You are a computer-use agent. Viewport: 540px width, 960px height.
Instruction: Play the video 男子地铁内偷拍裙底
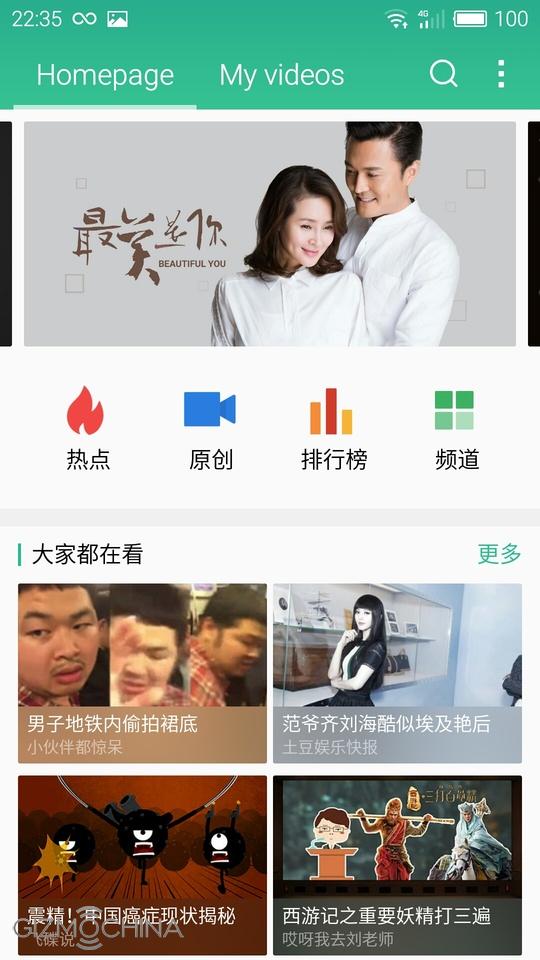pyautogui.click(x=142, y=673)
